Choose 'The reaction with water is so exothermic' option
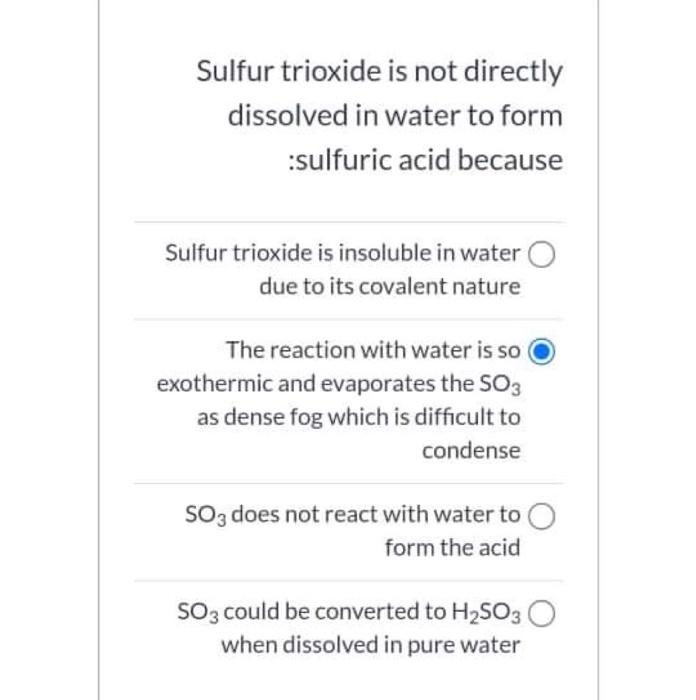Screen dimensions: 696x700 click(541, 352)
